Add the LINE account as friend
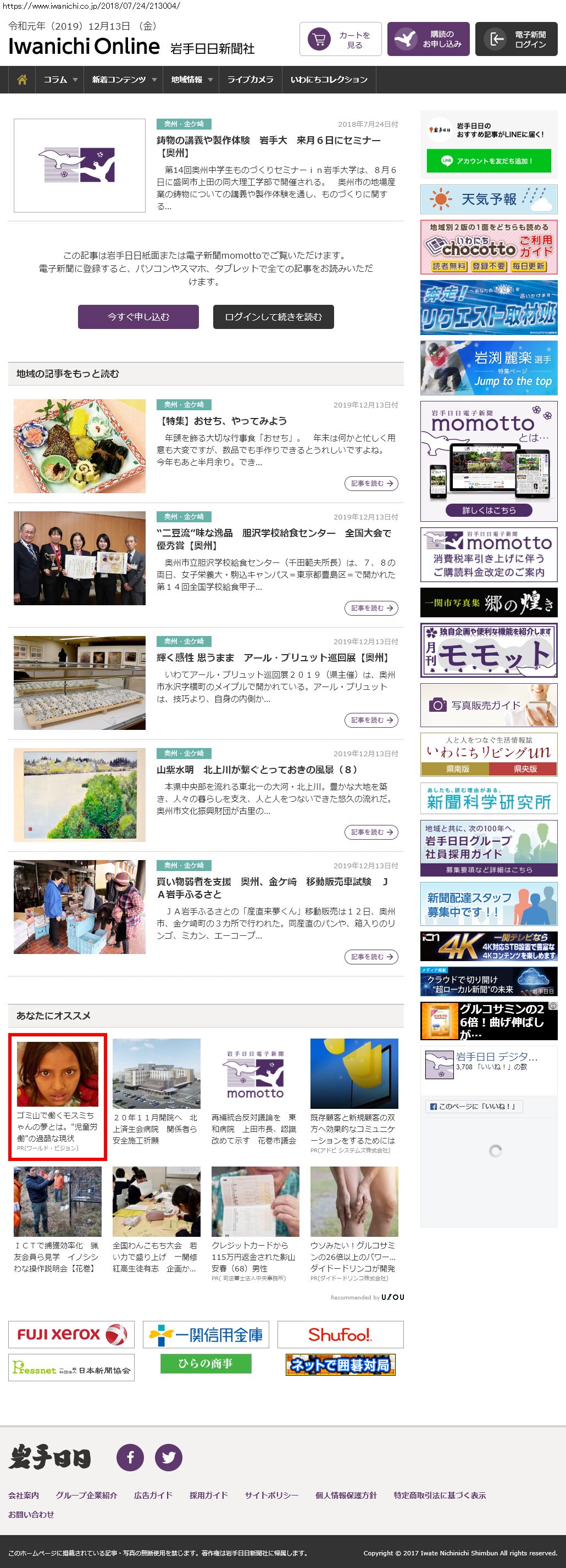Image resolution: width=566 pixels, height=1568 pixels. (x=488, y=161)
